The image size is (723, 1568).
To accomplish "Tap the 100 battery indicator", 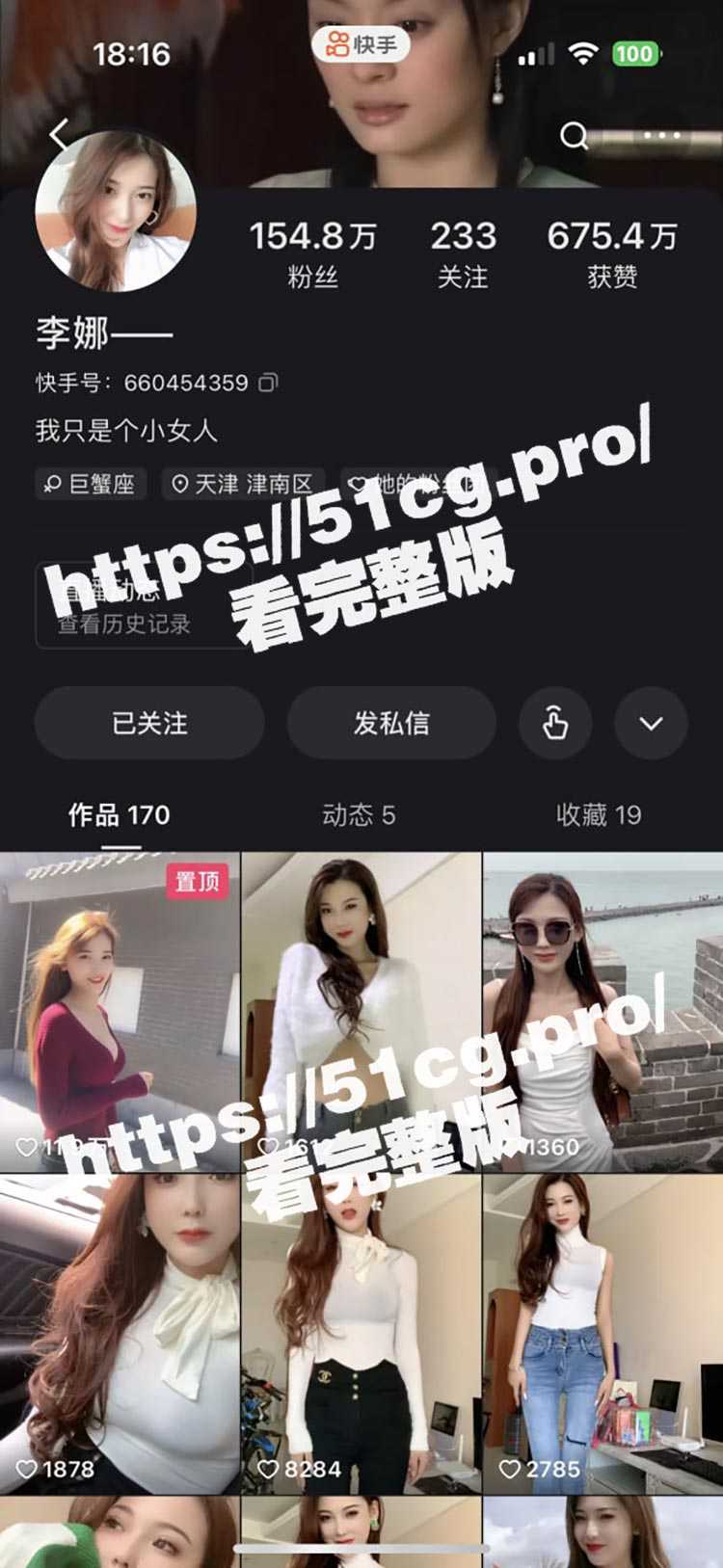I will click(x=635, y=55).
